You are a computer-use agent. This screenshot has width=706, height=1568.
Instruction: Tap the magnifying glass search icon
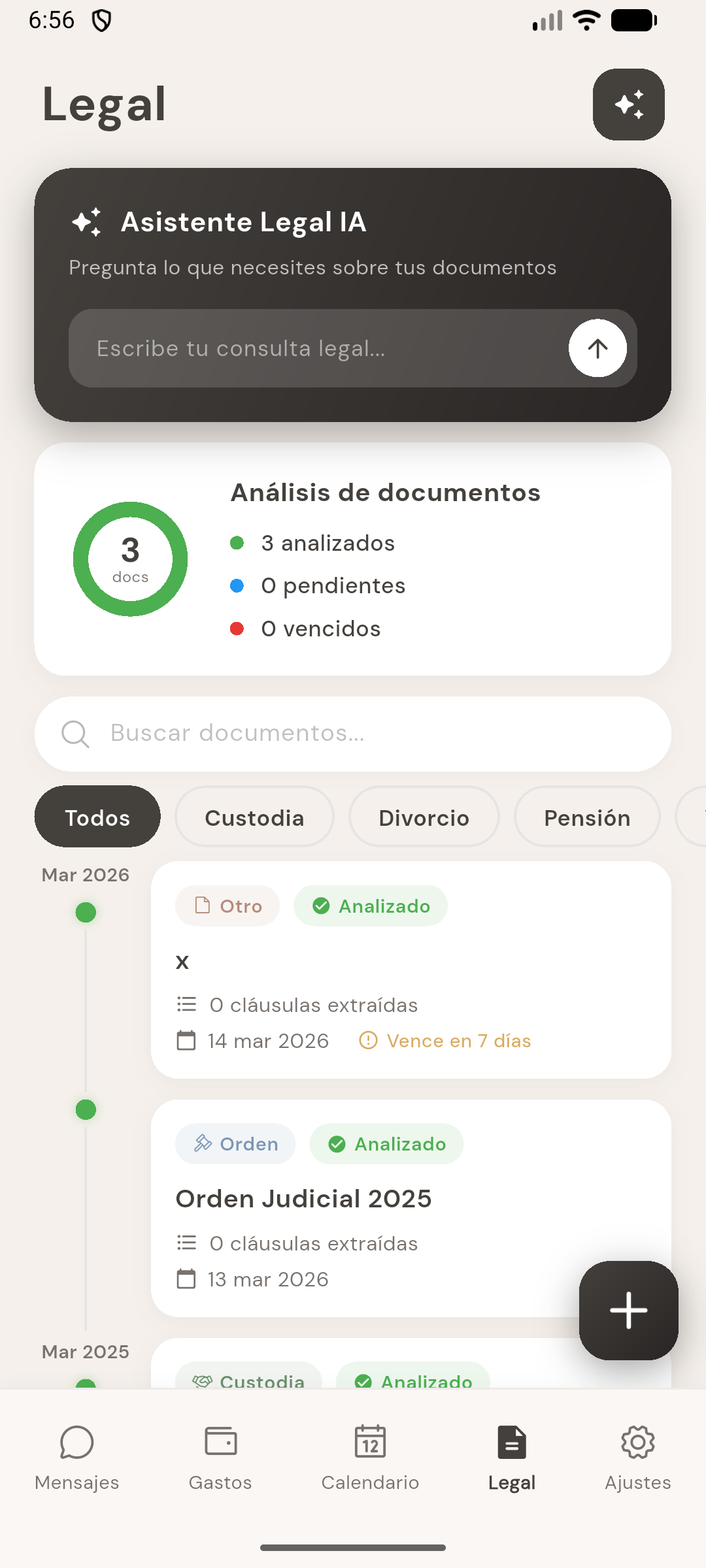pos(76,734)
